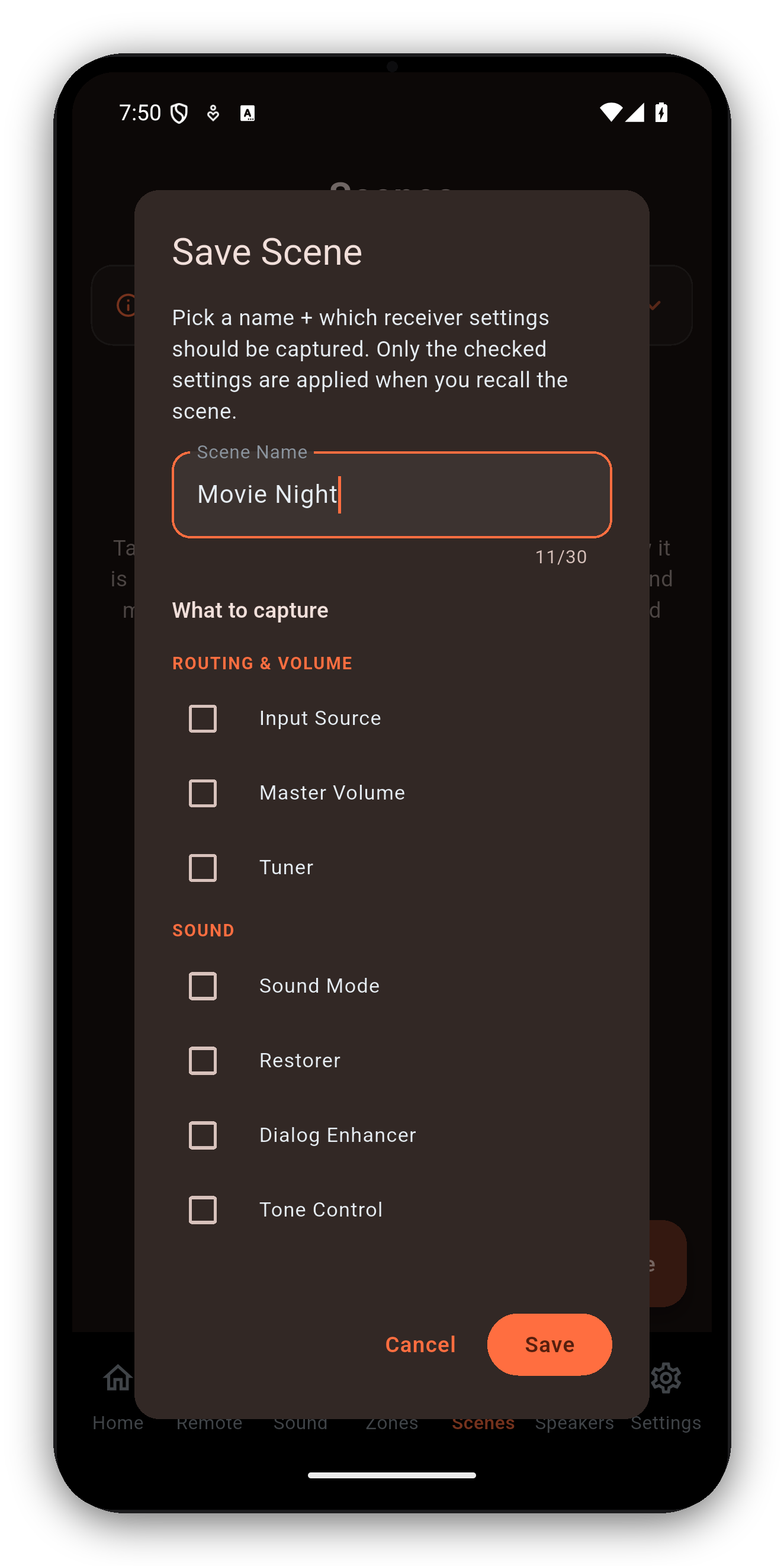This screenshot has width=784, height=1566.
Task: Check the Tone Control checkbox
Action: (203, 1210)
